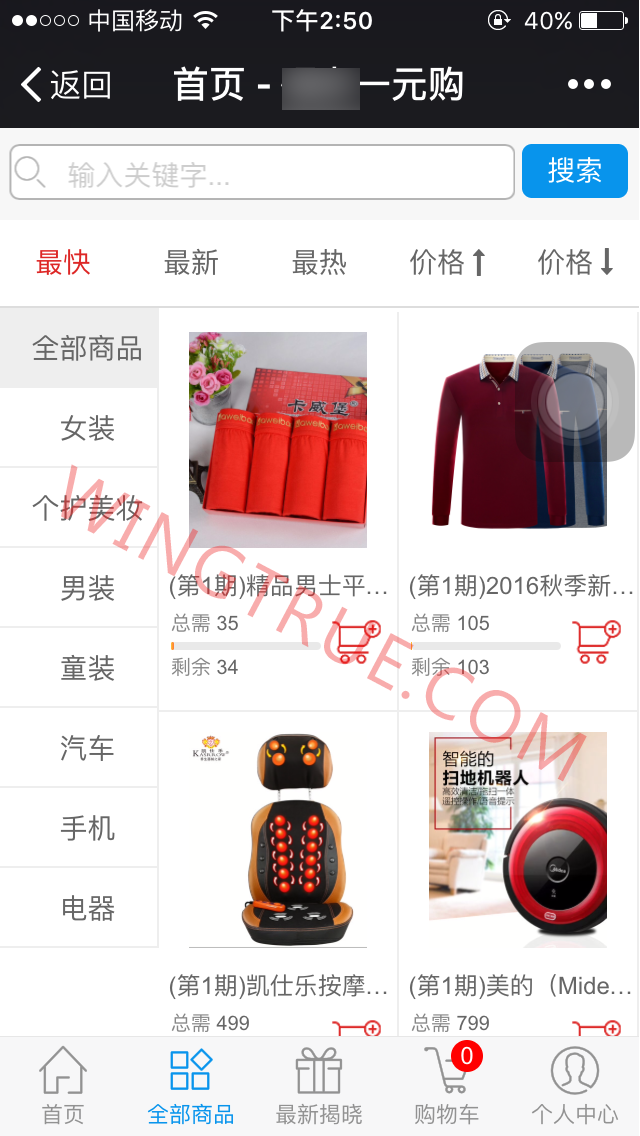This screenshot has width=640, height=1136.
Task: Add 2016秋季新款 item to cart
Action: [596, 642]
